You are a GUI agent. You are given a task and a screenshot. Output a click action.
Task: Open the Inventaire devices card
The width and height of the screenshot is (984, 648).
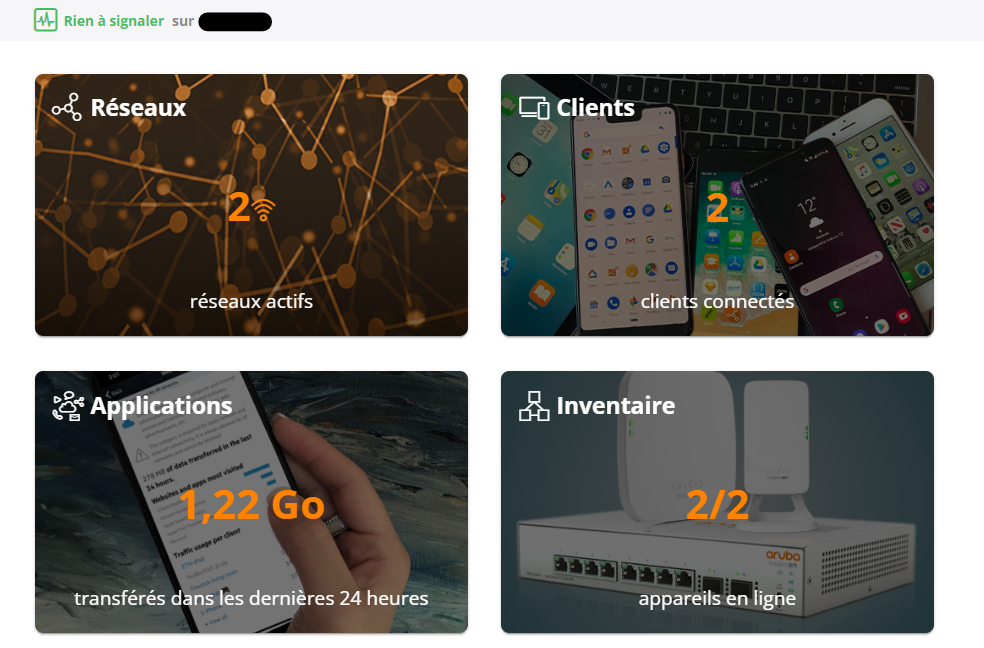[x=716, y=502]
